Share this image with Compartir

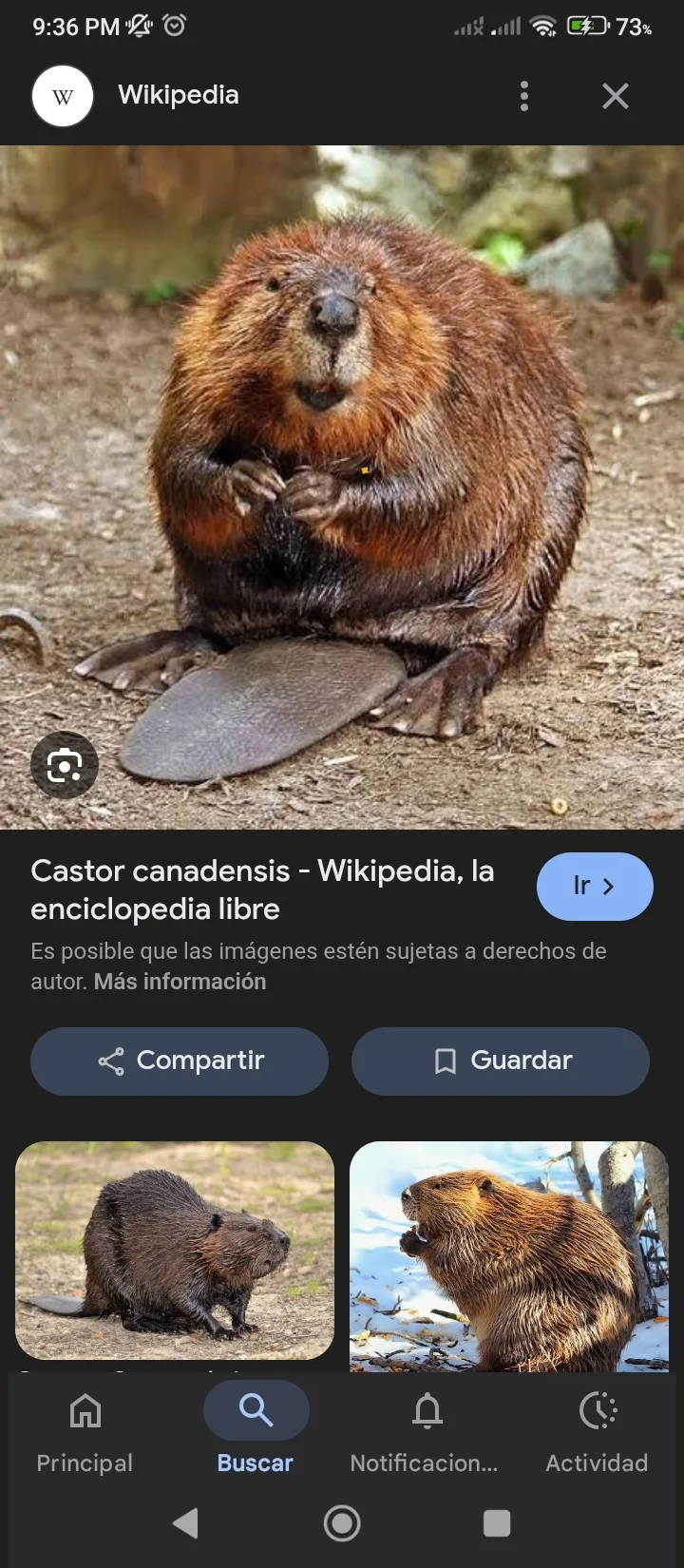[180, 1061]
